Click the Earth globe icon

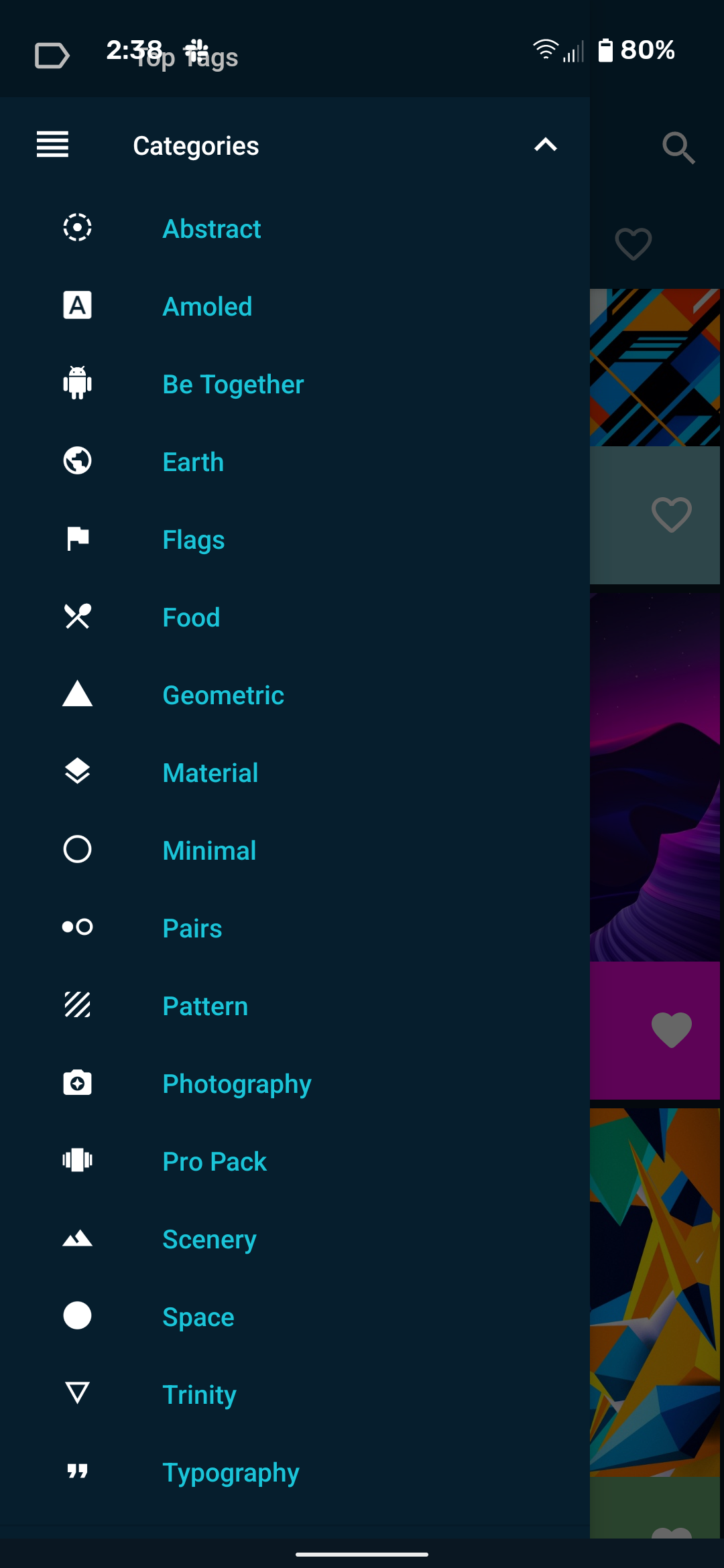(x=77, y=461)
